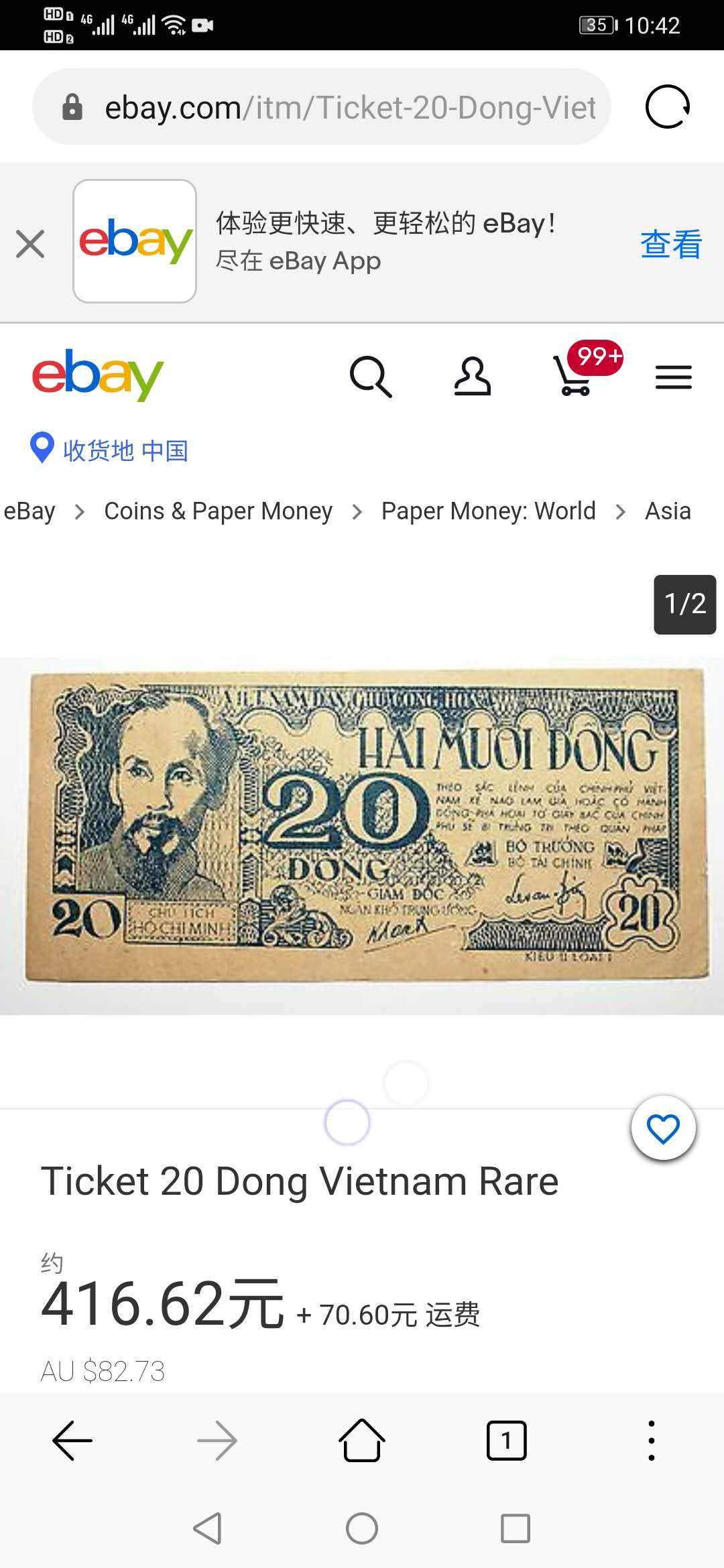Reload the page with the refresh icon

point(667,107)
